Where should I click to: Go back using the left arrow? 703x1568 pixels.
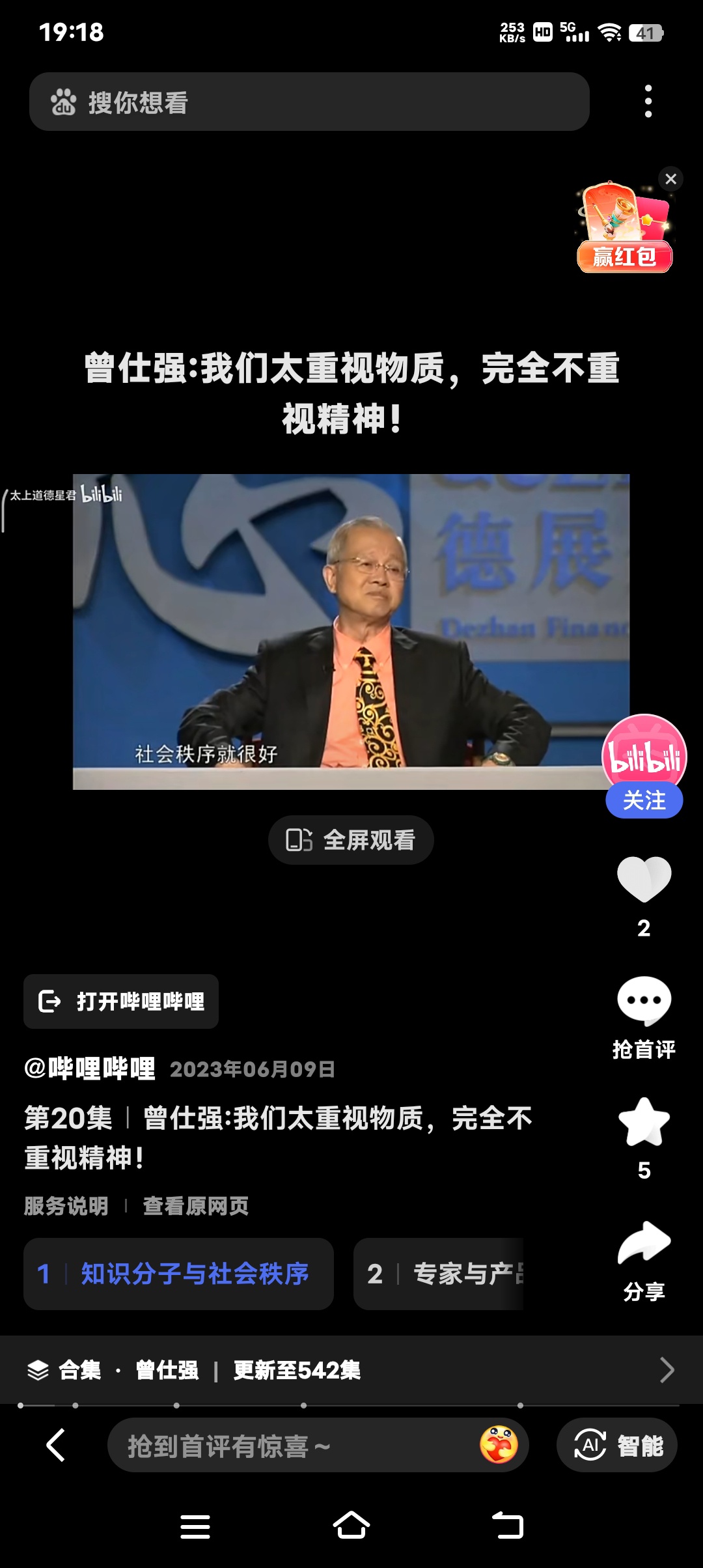56,1445
